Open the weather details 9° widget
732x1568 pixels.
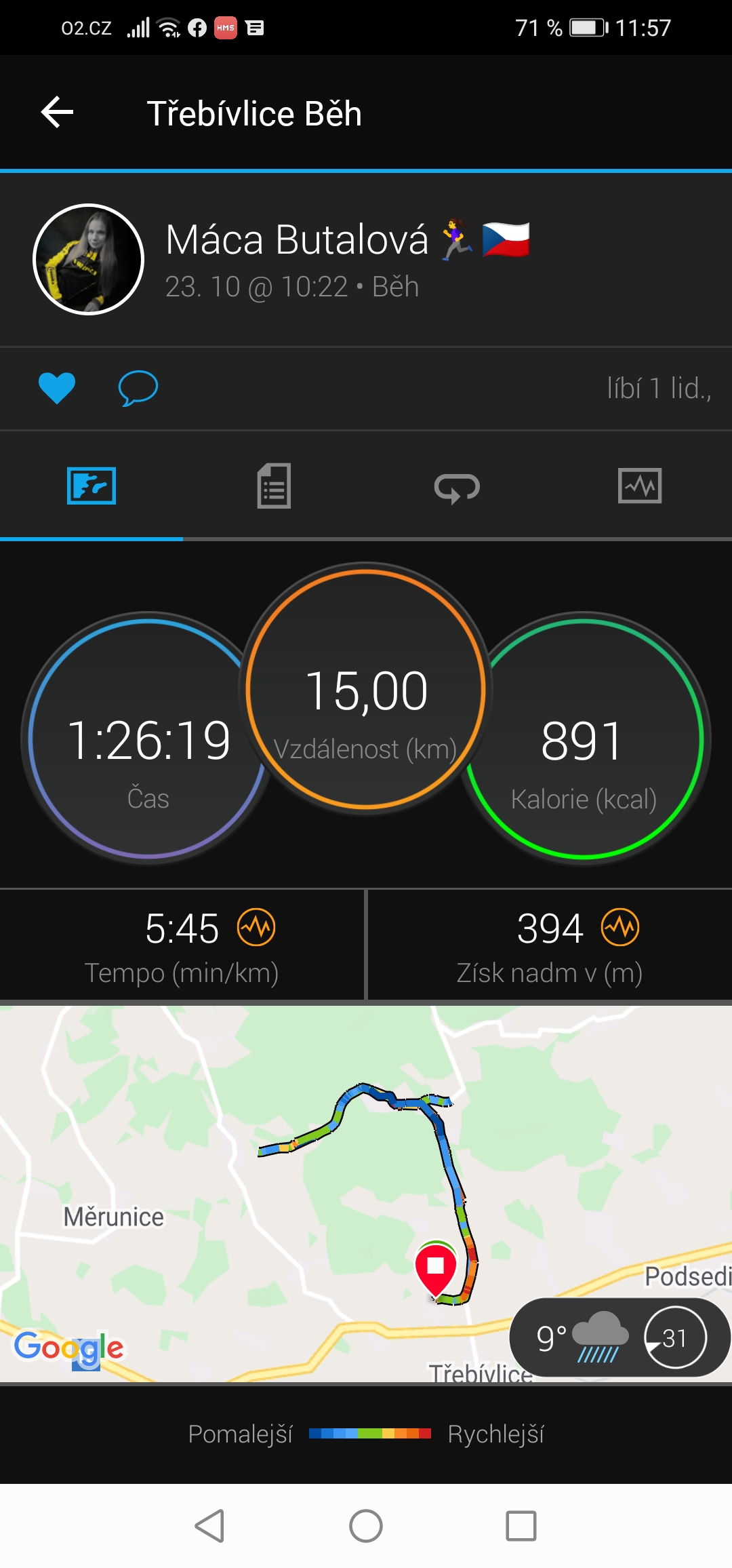(619, 1337)
